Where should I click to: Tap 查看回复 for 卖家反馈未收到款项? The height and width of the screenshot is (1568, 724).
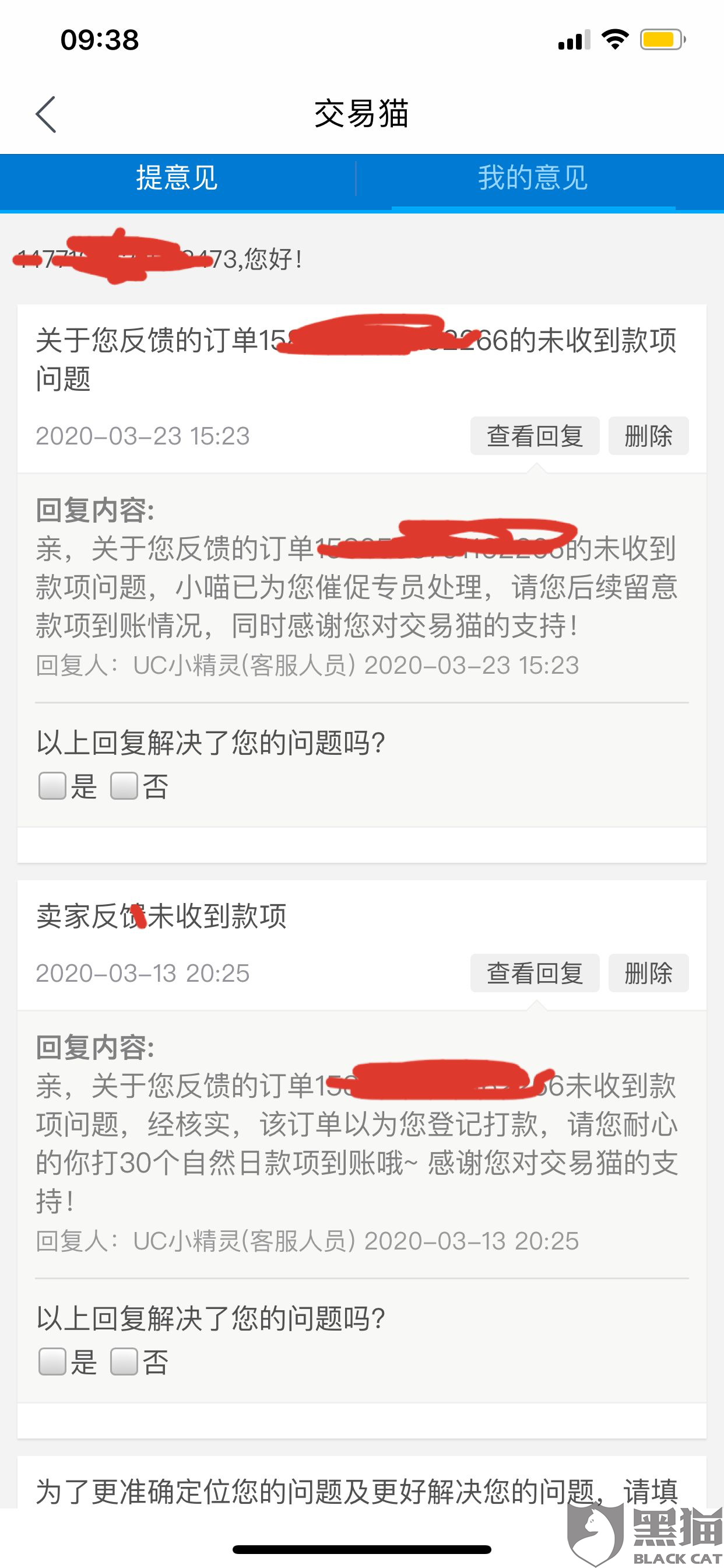pyautogui.click(x=534, y=974)
